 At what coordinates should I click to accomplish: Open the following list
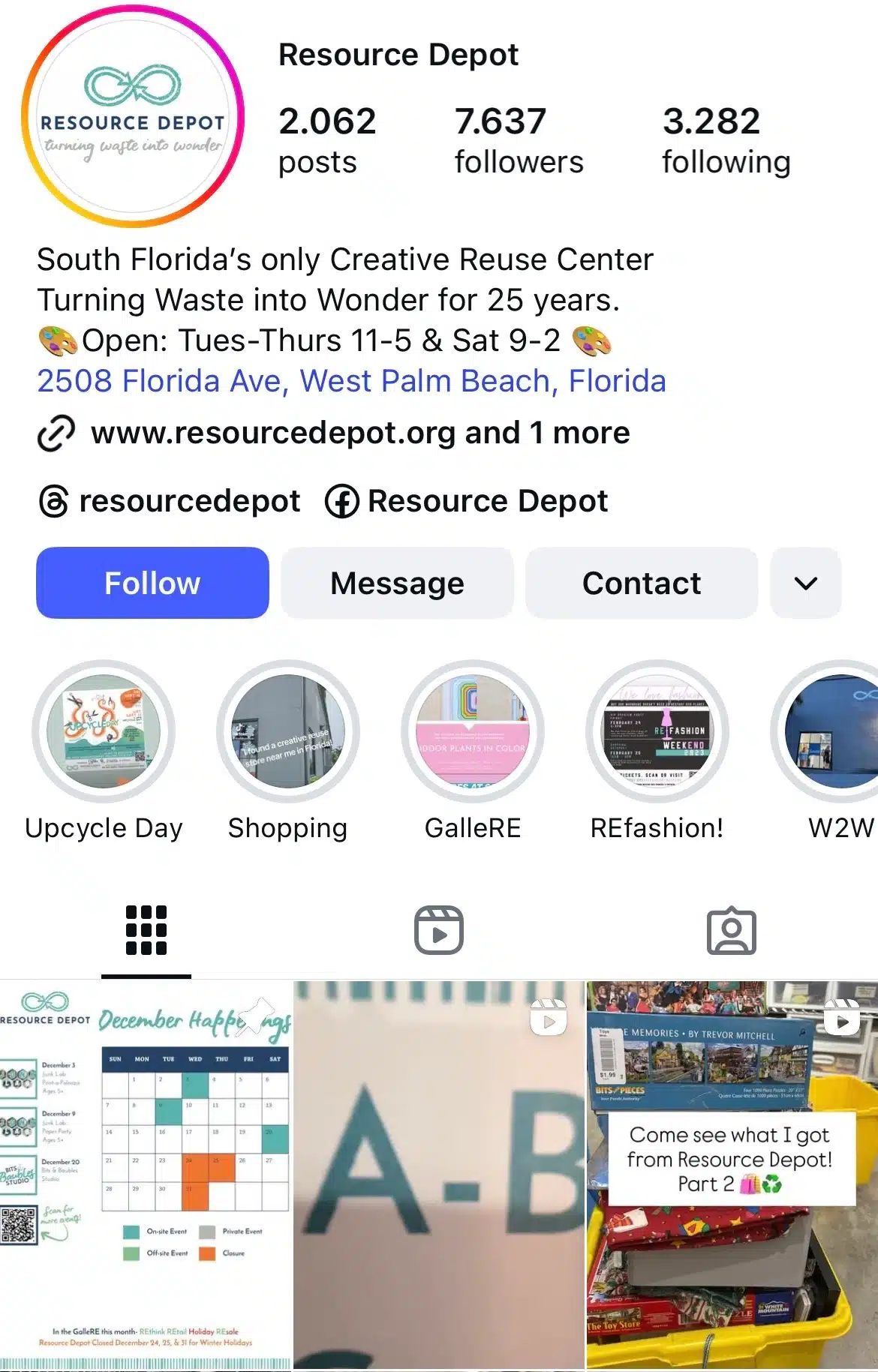[725, 139]
